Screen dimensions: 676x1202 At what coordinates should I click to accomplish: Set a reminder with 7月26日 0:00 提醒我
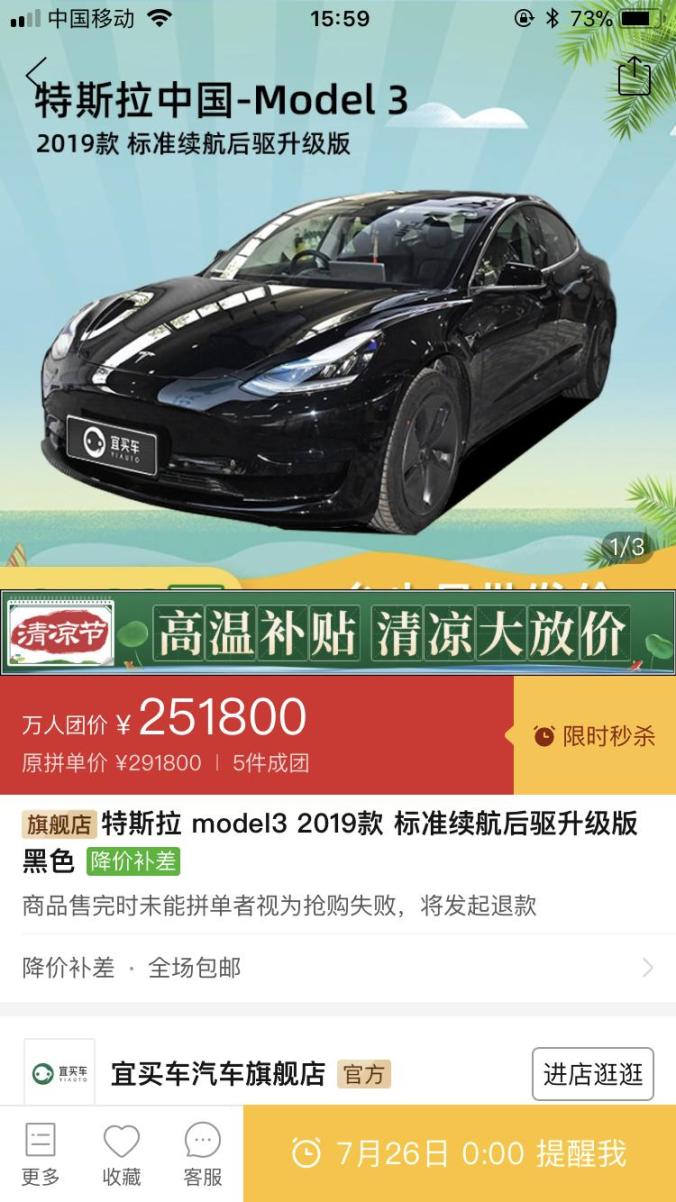click(x=460, y=1153)
